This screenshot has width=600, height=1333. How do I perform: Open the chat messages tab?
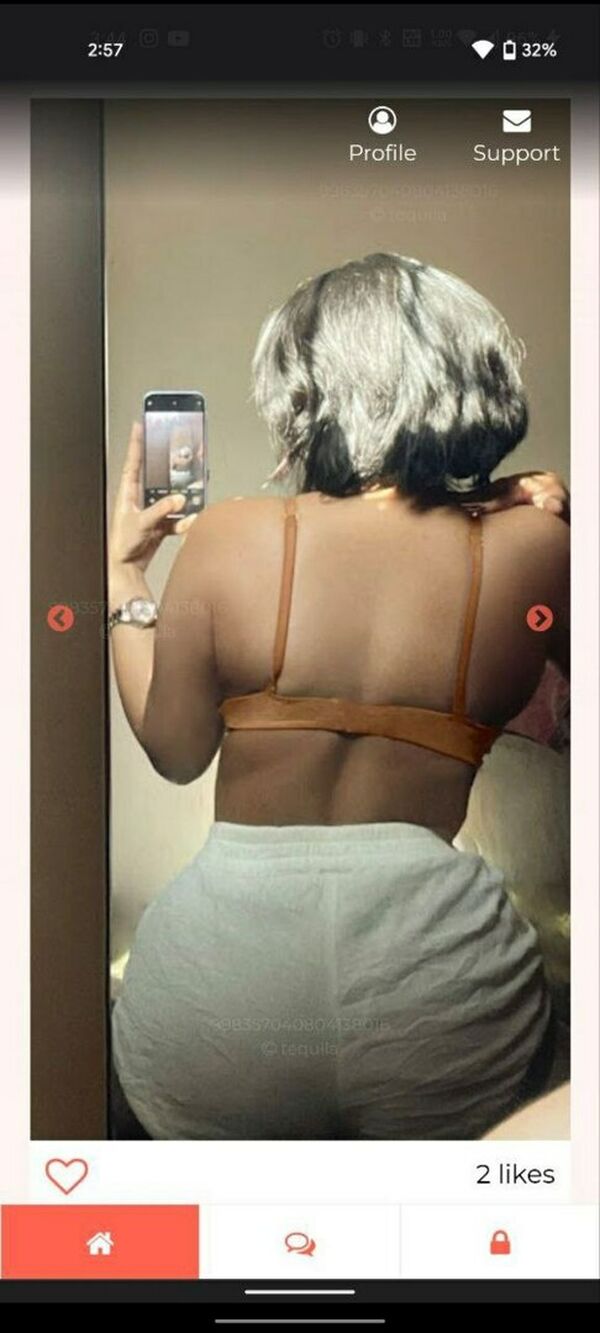299,1242
